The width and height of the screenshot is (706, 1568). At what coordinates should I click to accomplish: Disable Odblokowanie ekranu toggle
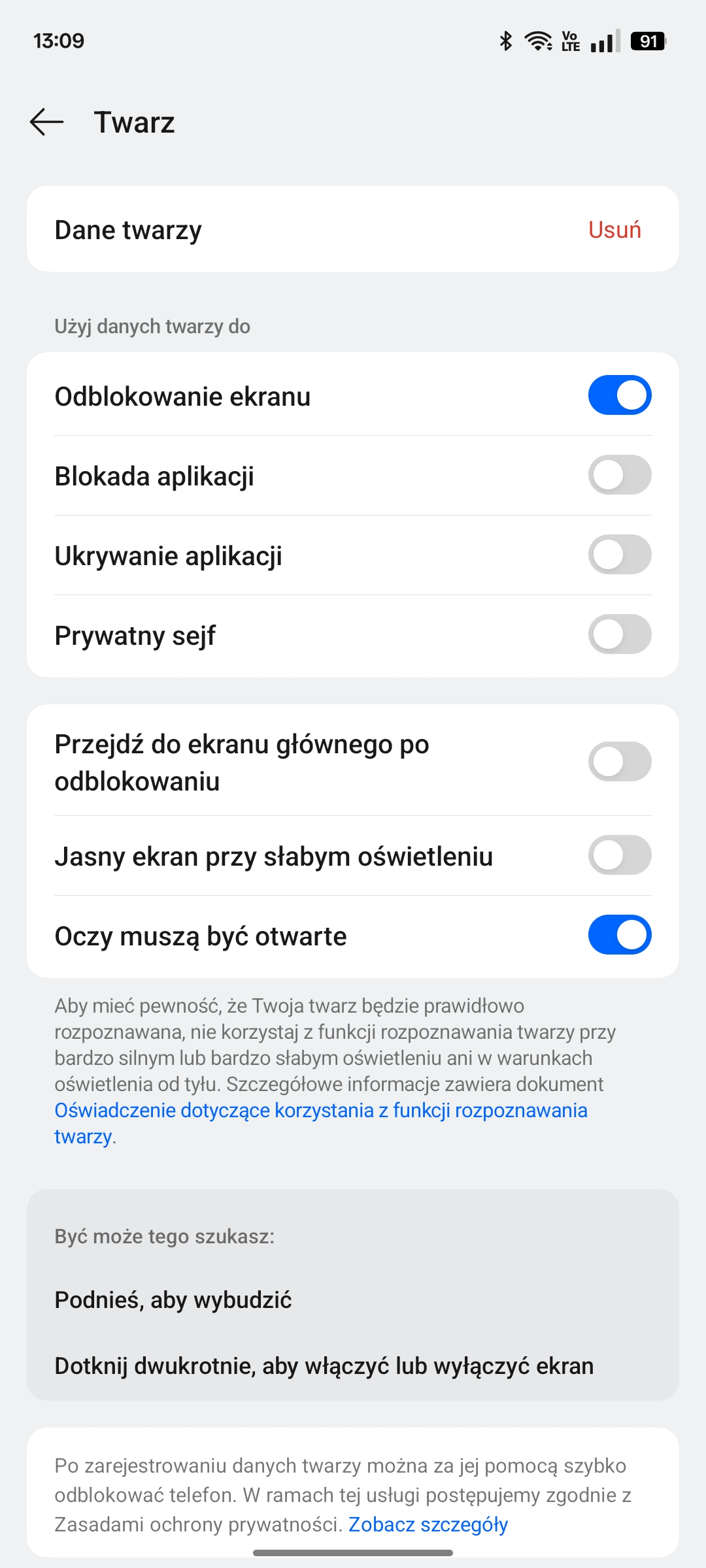[x=620, y=395]
